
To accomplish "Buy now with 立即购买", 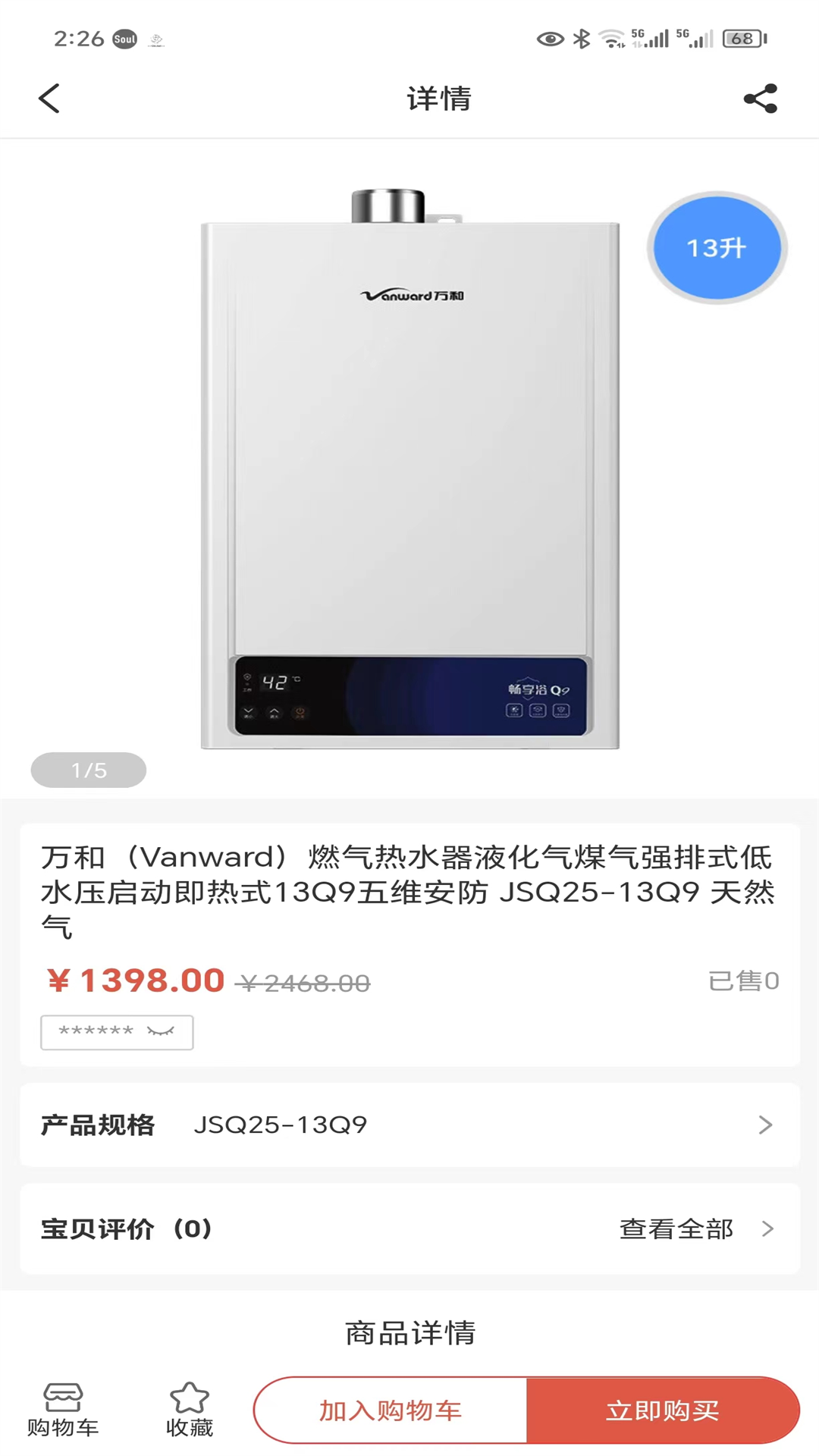I will click(x=662, y=1410).
